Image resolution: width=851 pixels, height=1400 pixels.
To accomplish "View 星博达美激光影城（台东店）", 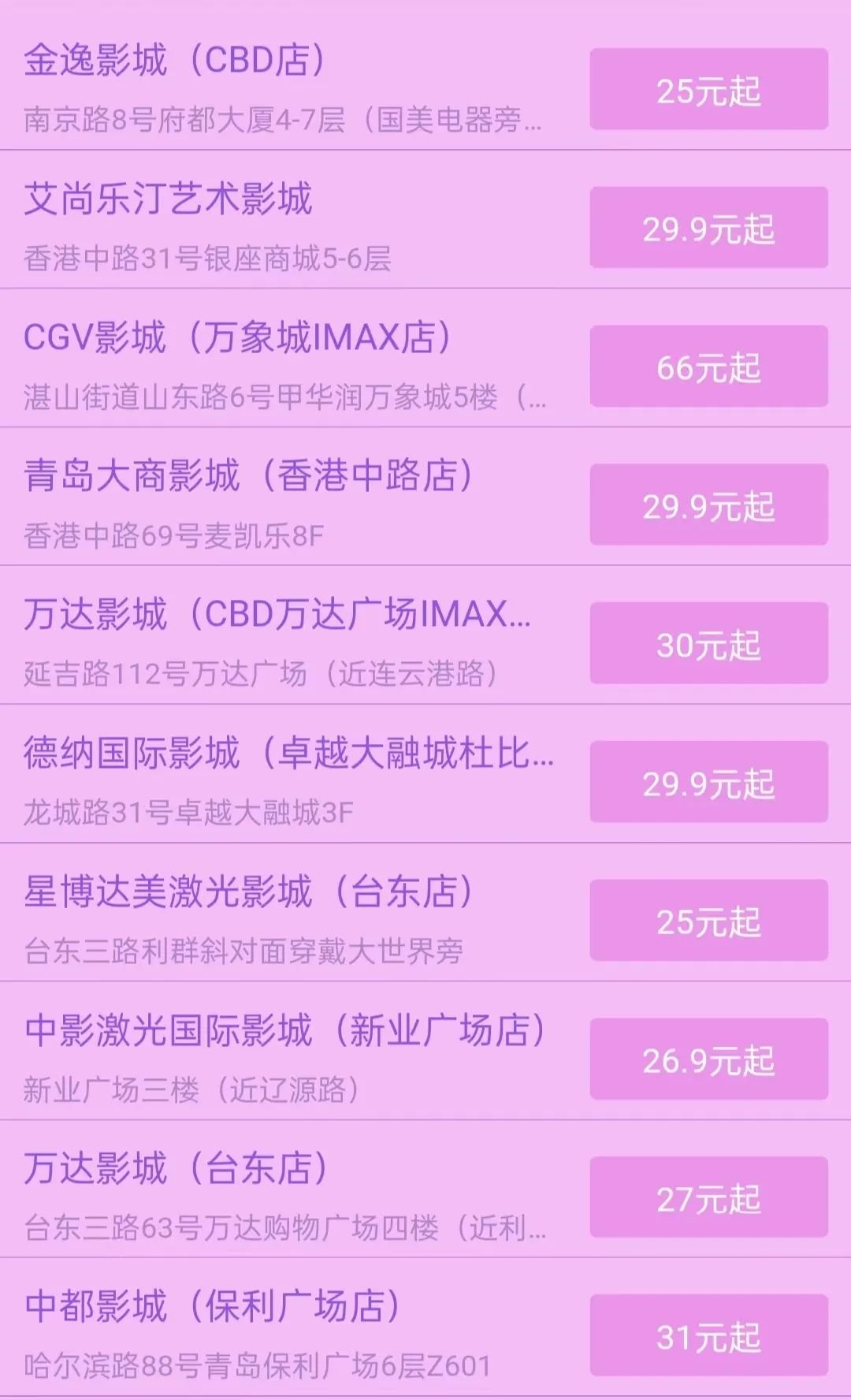I will click(248, 892).
